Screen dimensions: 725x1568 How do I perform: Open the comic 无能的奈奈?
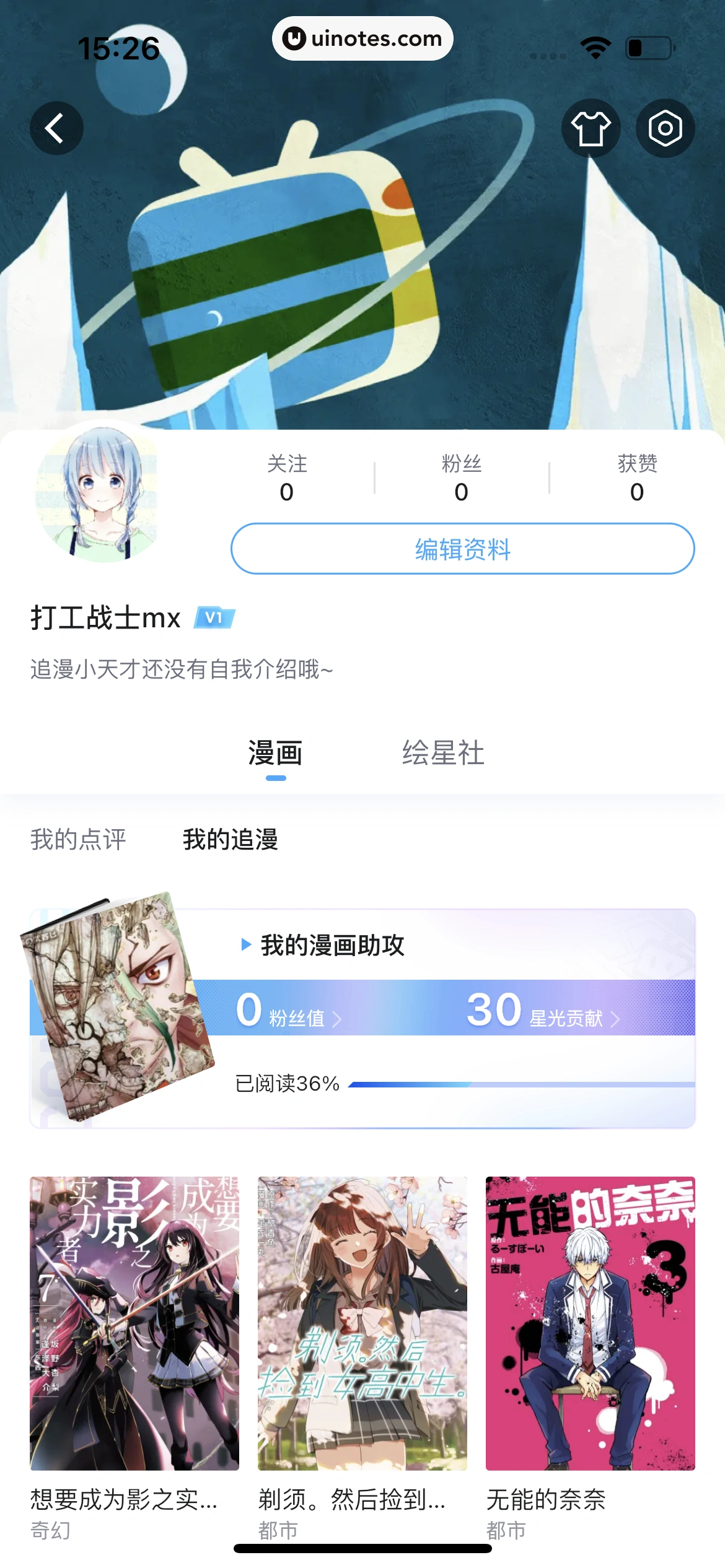pyautogui.click(x=590, y=1323)
